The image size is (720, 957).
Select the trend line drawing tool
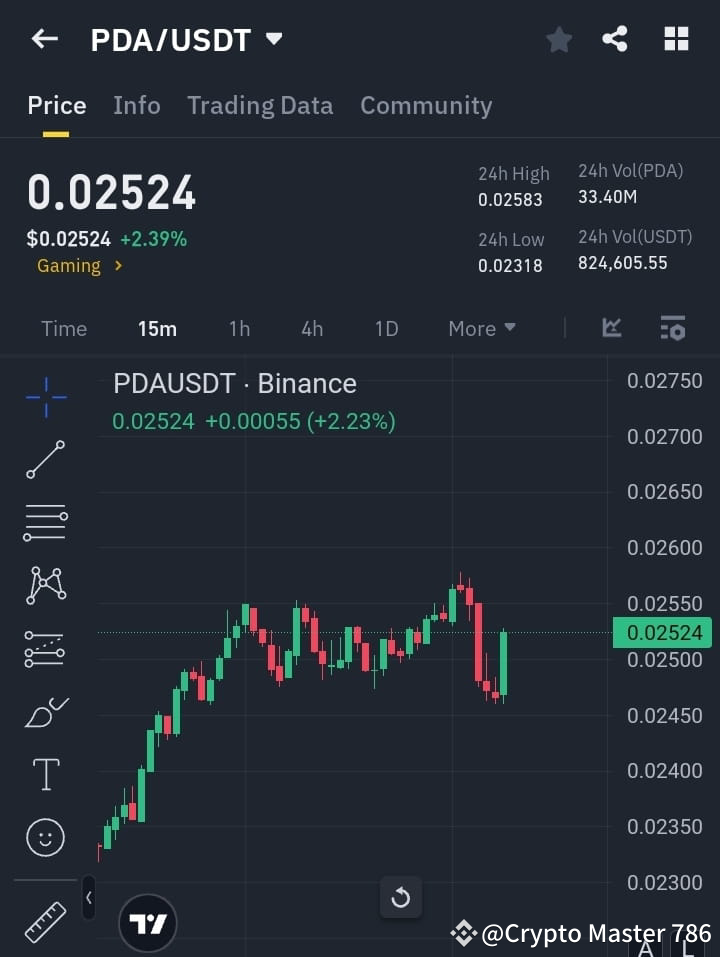pyautogui.click(x=45, y=460)
